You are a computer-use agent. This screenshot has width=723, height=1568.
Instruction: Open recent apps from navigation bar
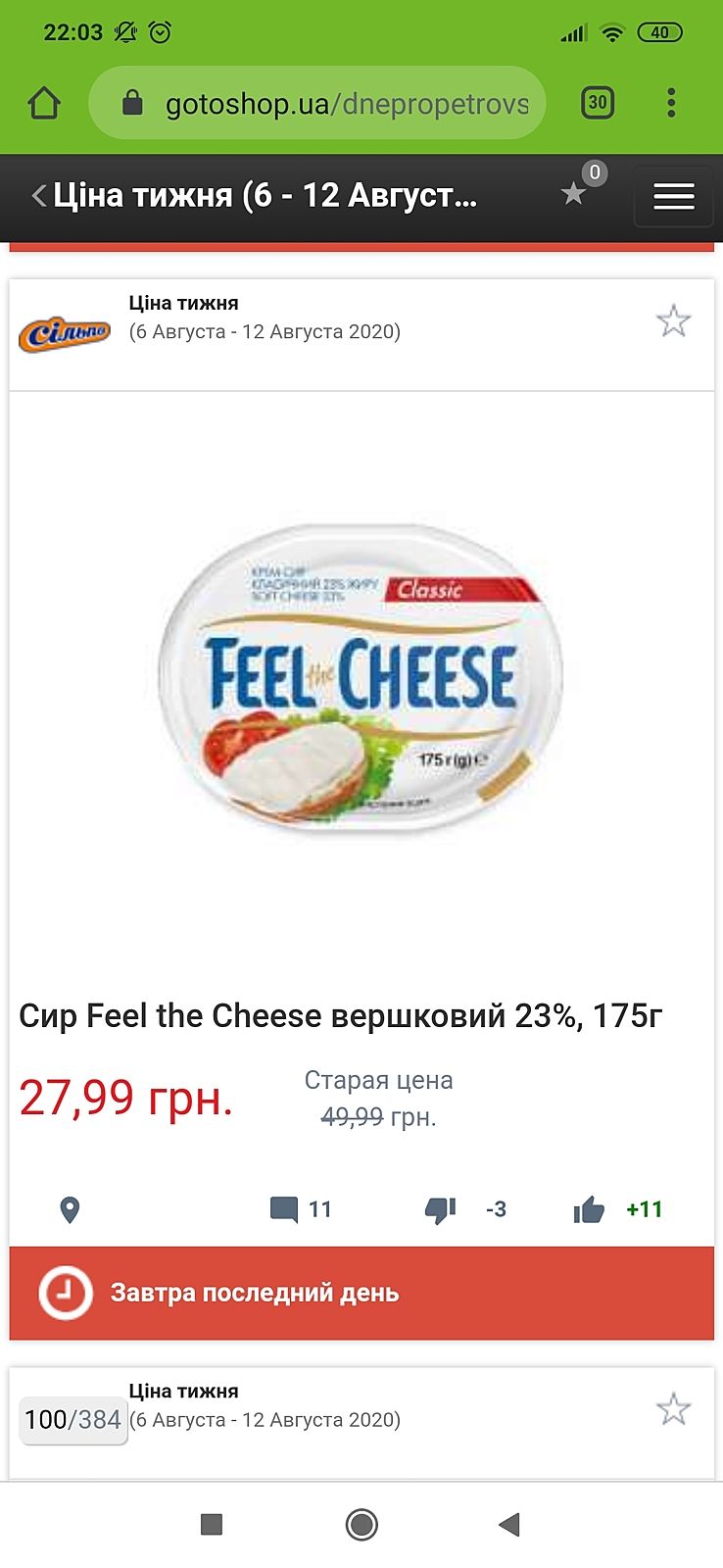coord(211,1524)
